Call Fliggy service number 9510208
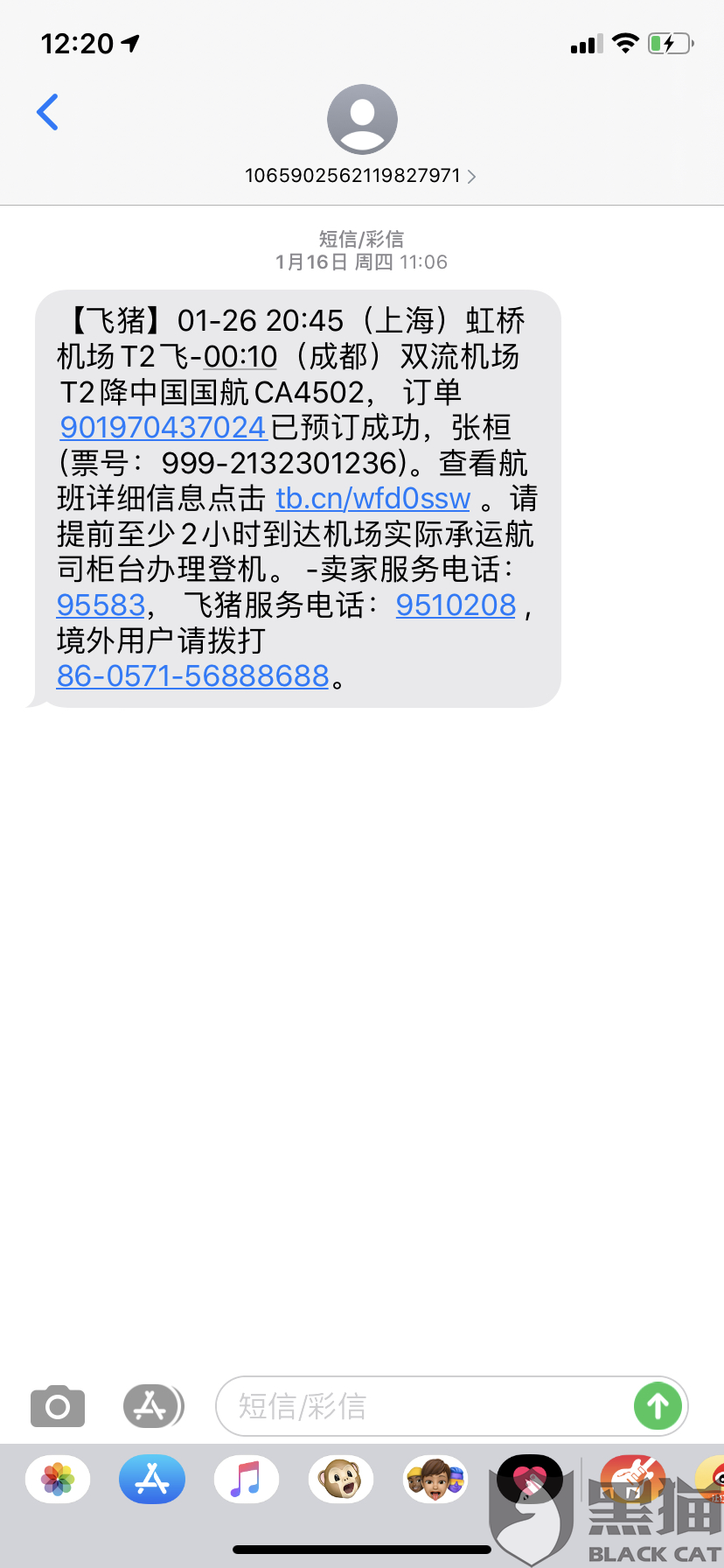This screenshot has width=724, height=1568. tap(456, 605)
